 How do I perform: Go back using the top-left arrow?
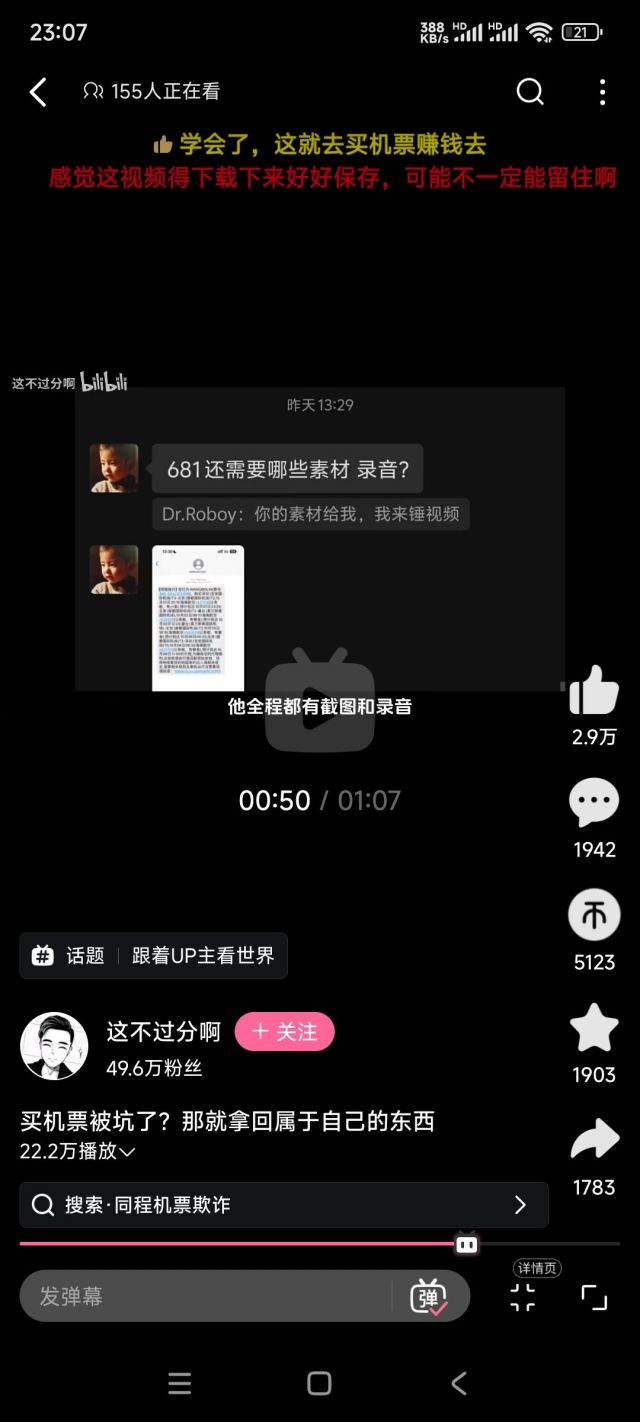[38, 92]
